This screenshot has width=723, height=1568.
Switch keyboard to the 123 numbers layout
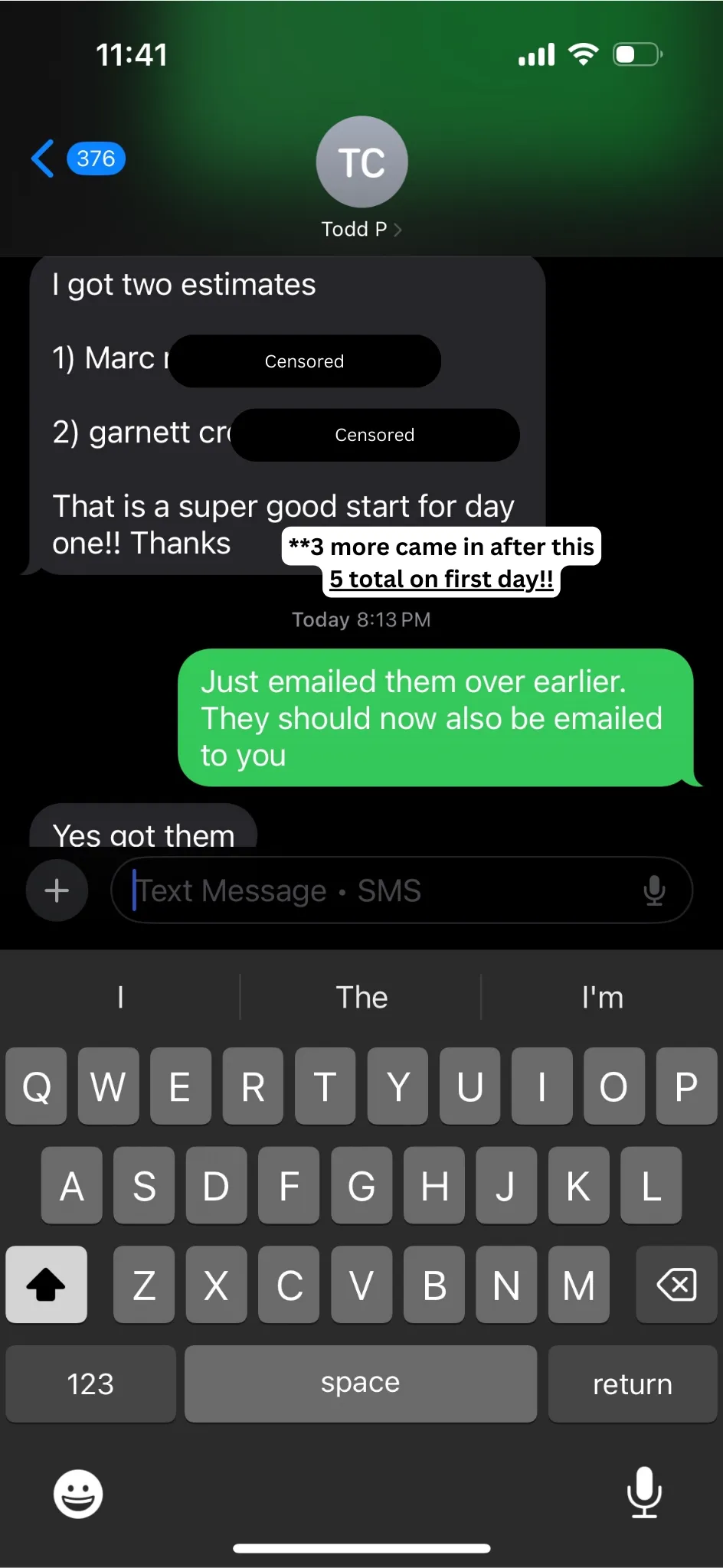[90, 1383]
